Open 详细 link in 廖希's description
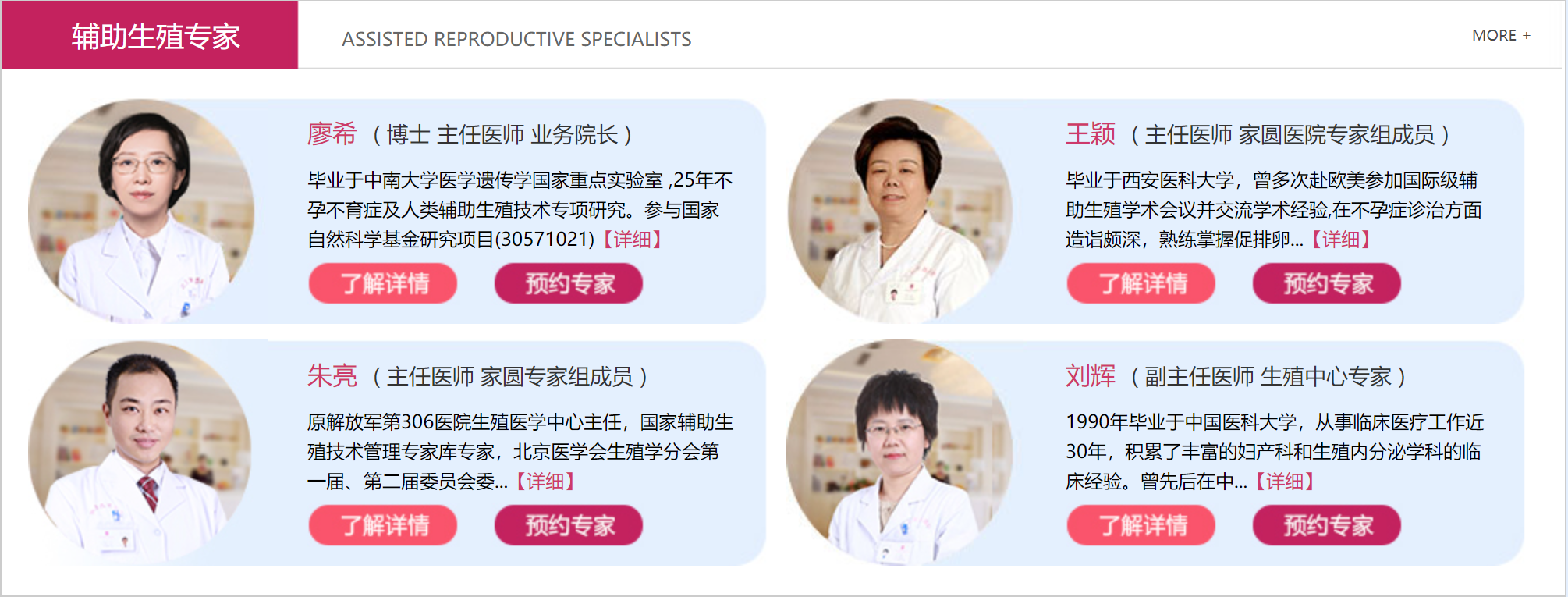 pyautogui.click(x=632, y=240)
